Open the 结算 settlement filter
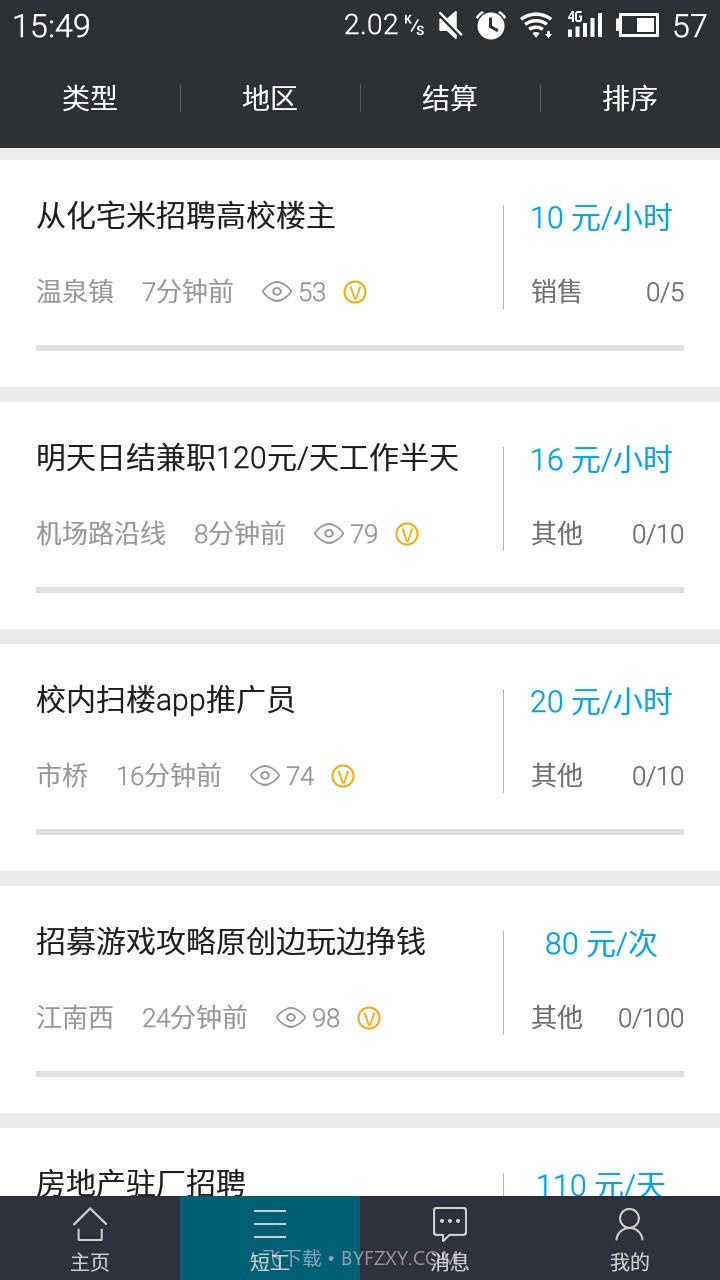720x1280 pixels. pyautogui.click(x=450, y=99)
